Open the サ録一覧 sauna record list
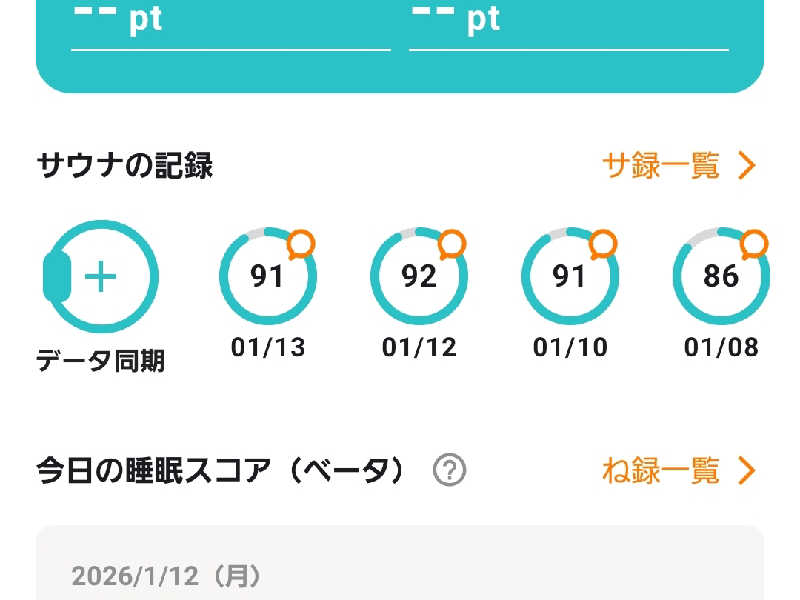The width and height of the screenshot is (800, 600). coord(678,166)
